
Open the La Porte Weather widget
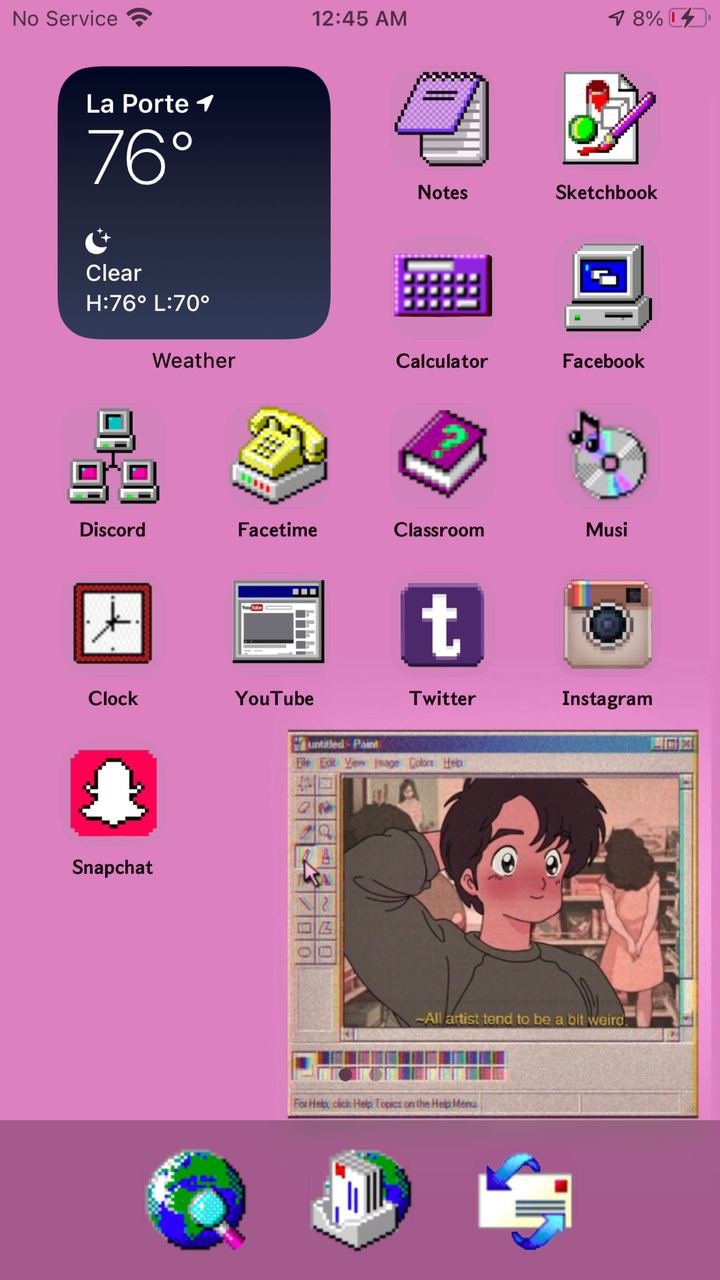(x=194, y=203)
